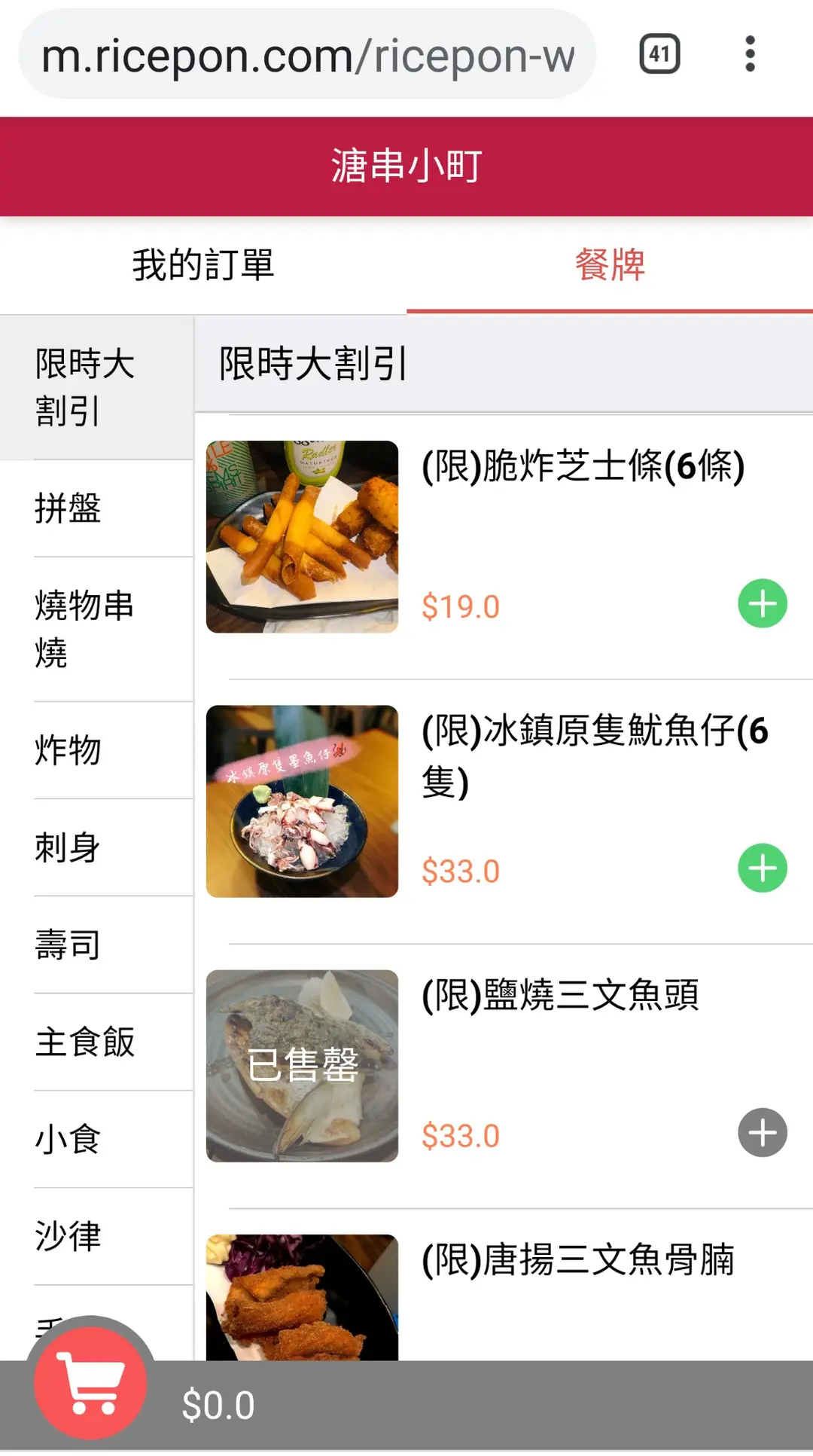Show the 沙律 category
Viewport: 813px width, 1456px height.
(96, 1236)
